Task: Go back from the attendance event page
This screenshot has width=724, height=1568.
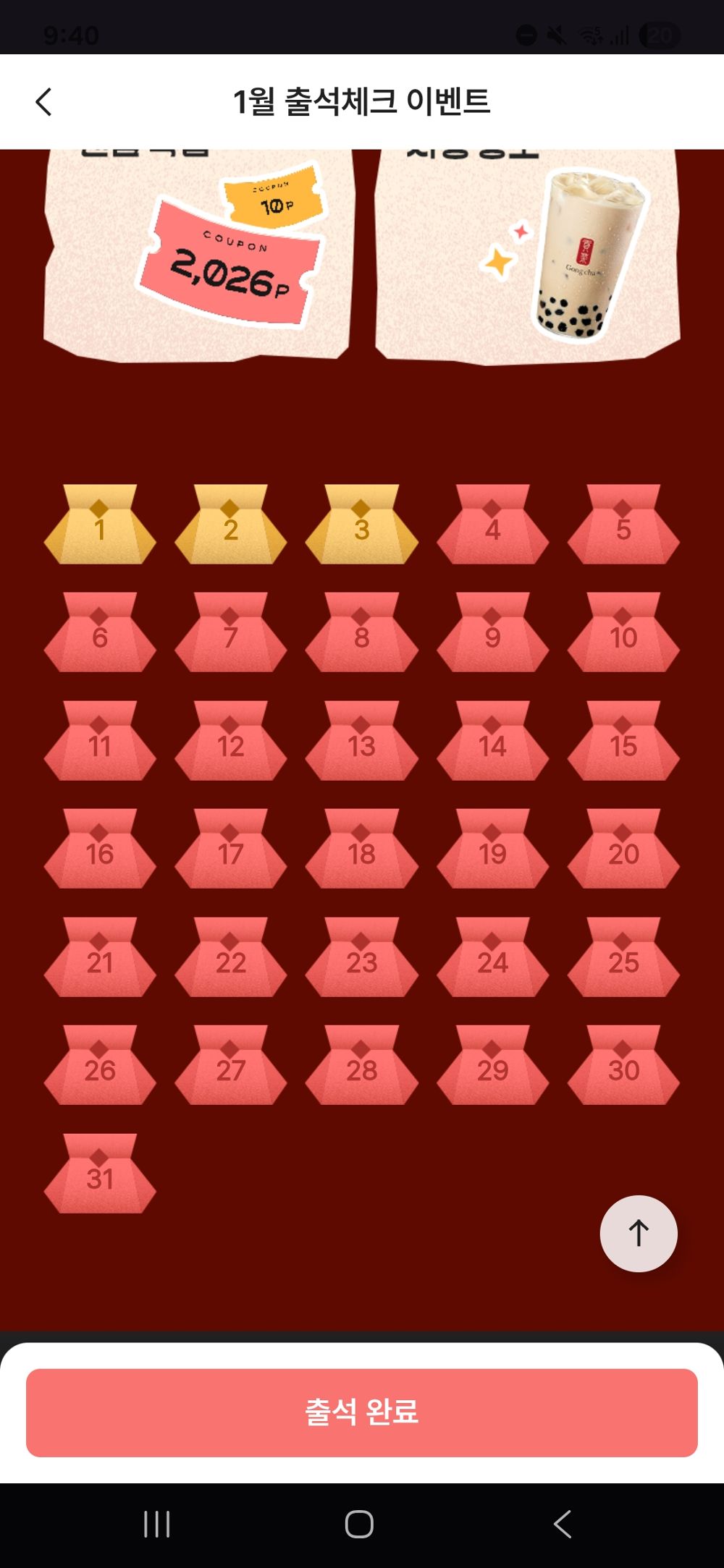Action: click(x=43, y=102)
